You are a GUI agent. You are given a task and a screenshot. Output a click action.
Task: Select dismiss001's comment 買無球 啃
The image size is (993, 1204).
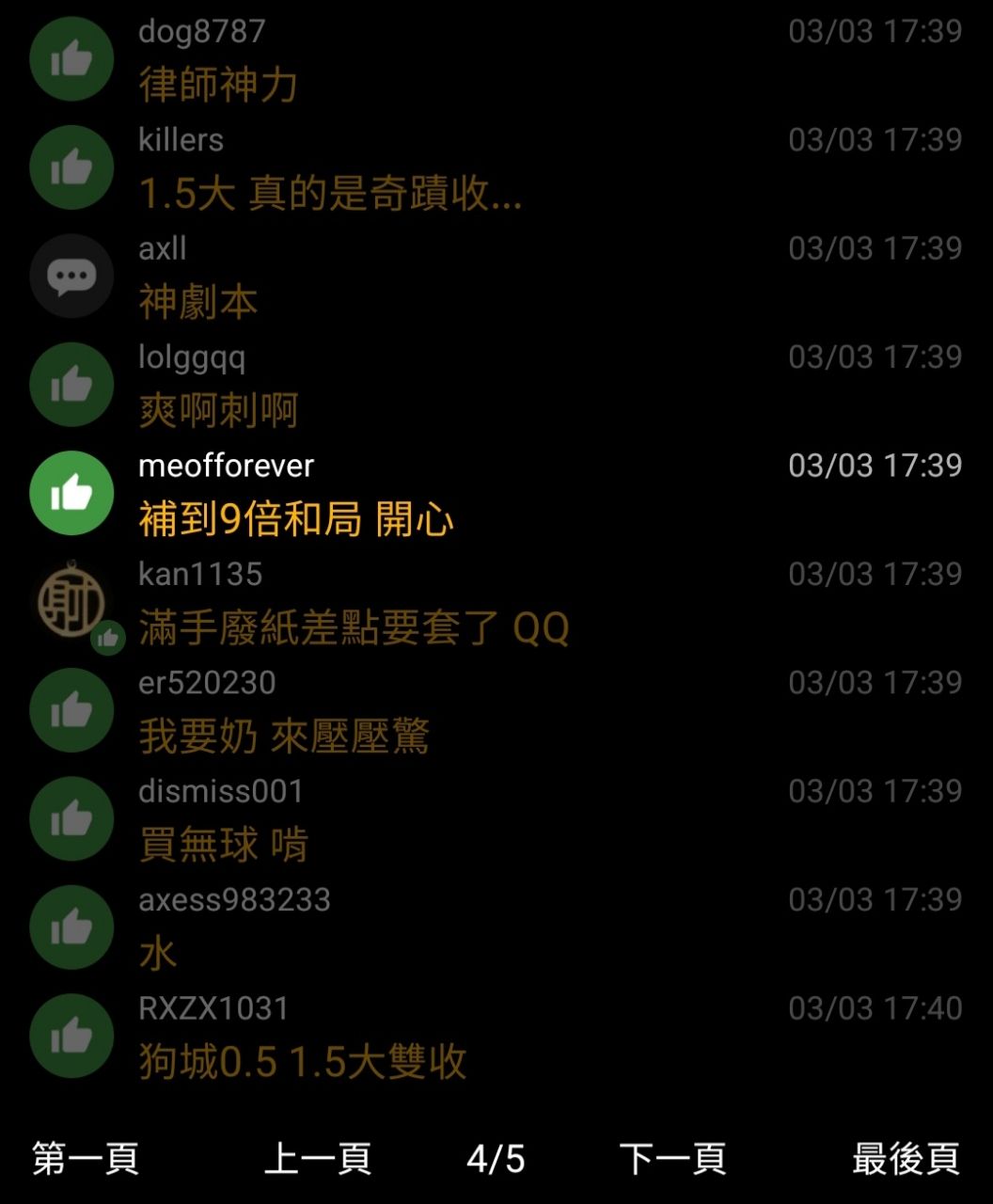[224, 846]
